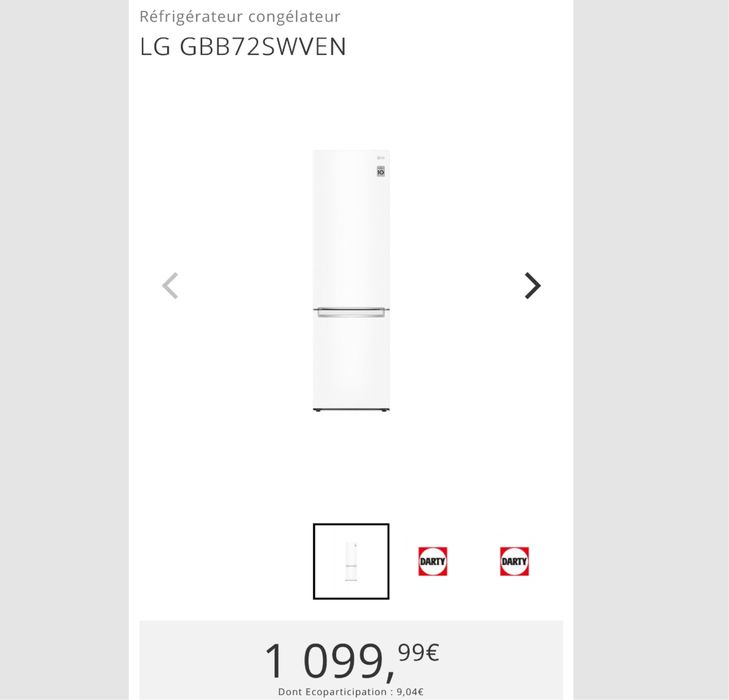The height and width of the screenshot is (700, 729).
Task: View the last Darty gallery thumbnail
Action: coord(514,561)
